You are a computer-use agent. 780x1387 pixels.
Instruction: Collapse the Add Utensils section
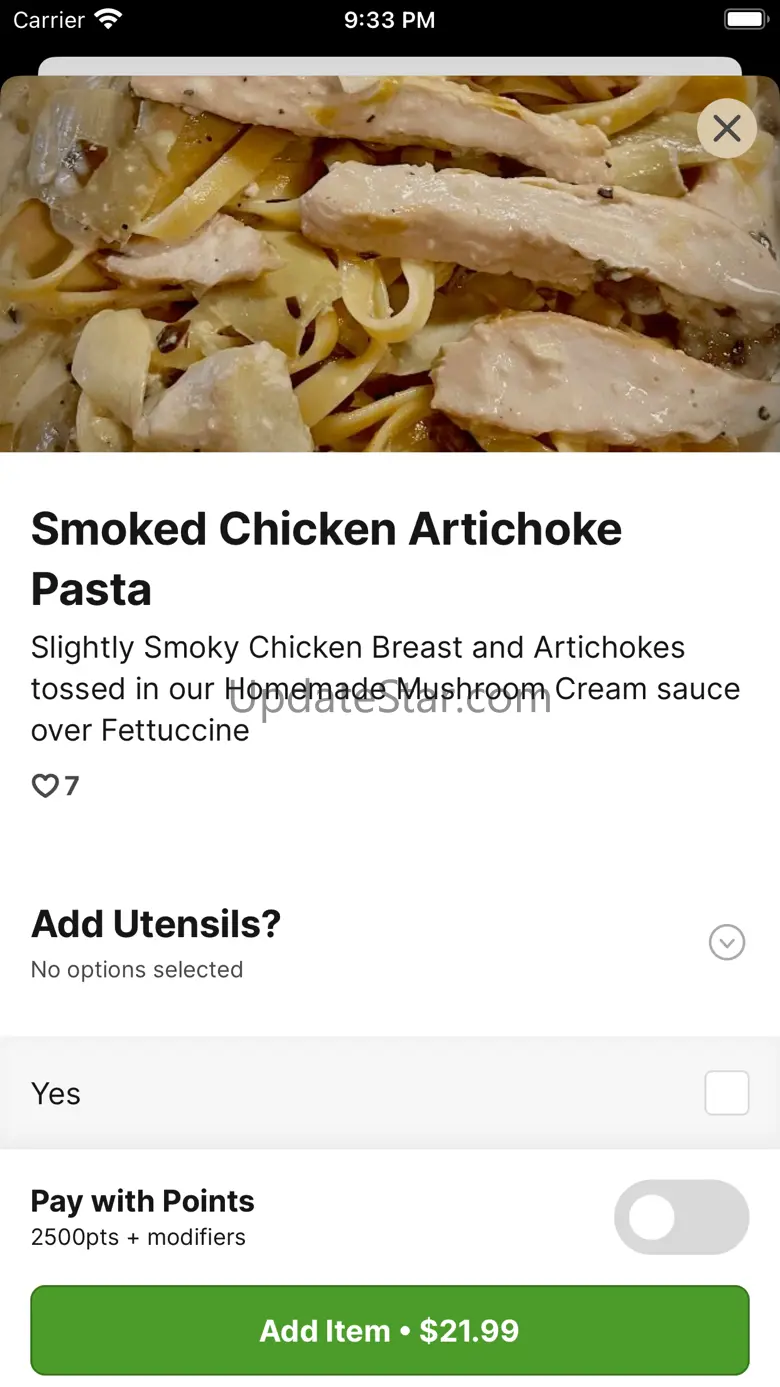click(x=726, y=942)
